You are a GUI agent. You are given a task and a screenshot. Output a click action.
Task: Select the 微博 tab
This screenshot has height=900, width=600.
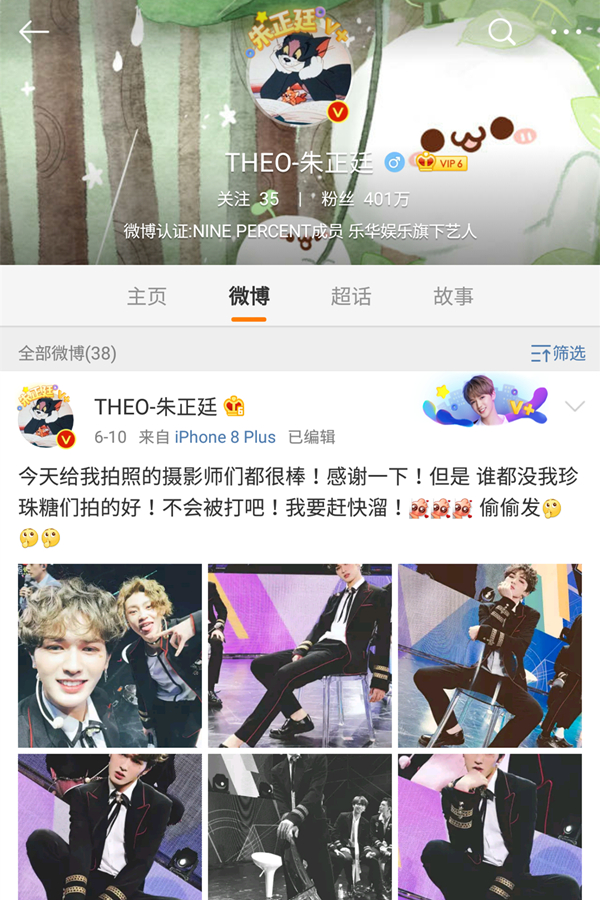click(248, 296)
